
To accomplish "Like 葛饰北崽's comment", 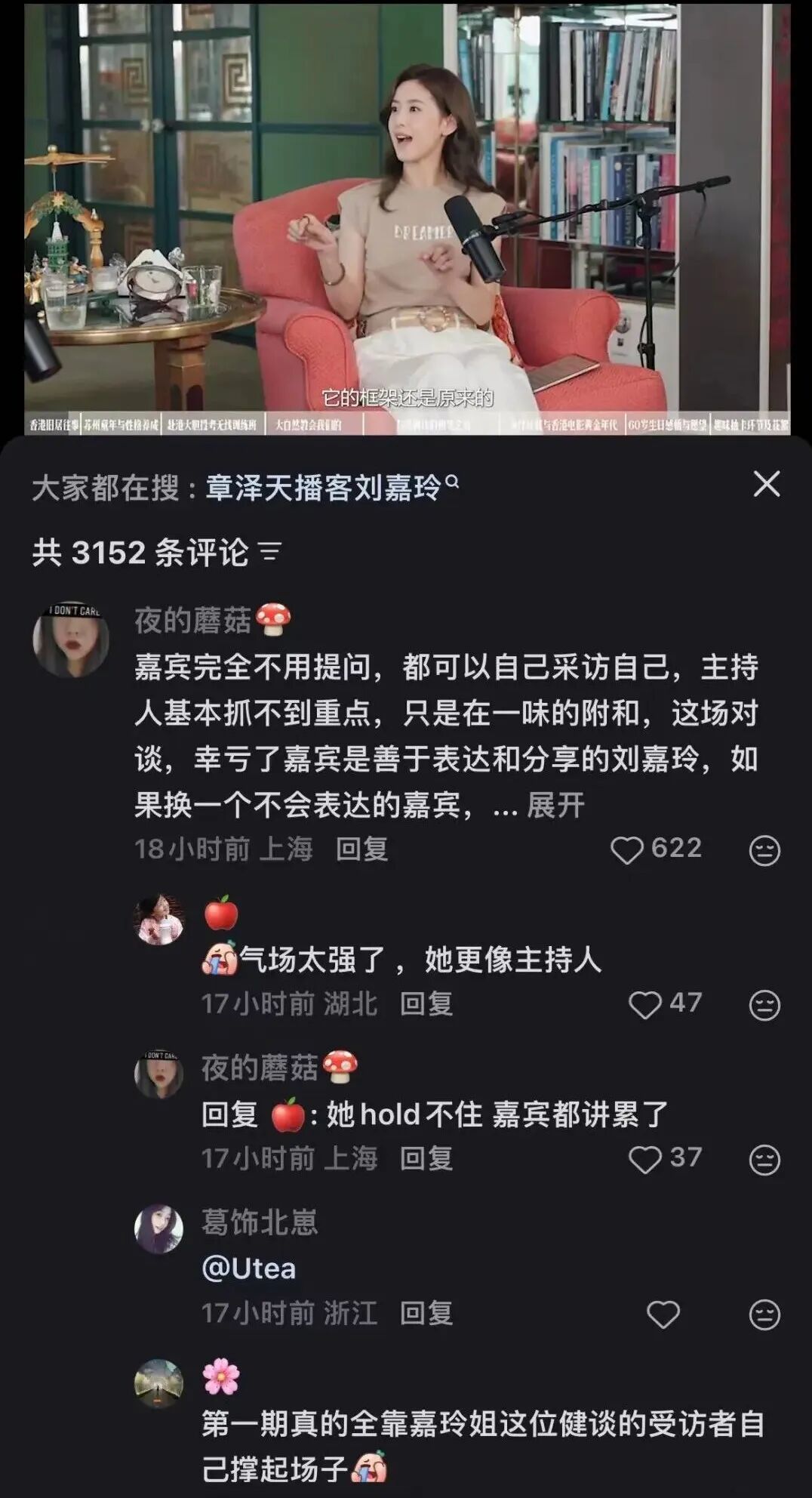I will point(663,1315).
